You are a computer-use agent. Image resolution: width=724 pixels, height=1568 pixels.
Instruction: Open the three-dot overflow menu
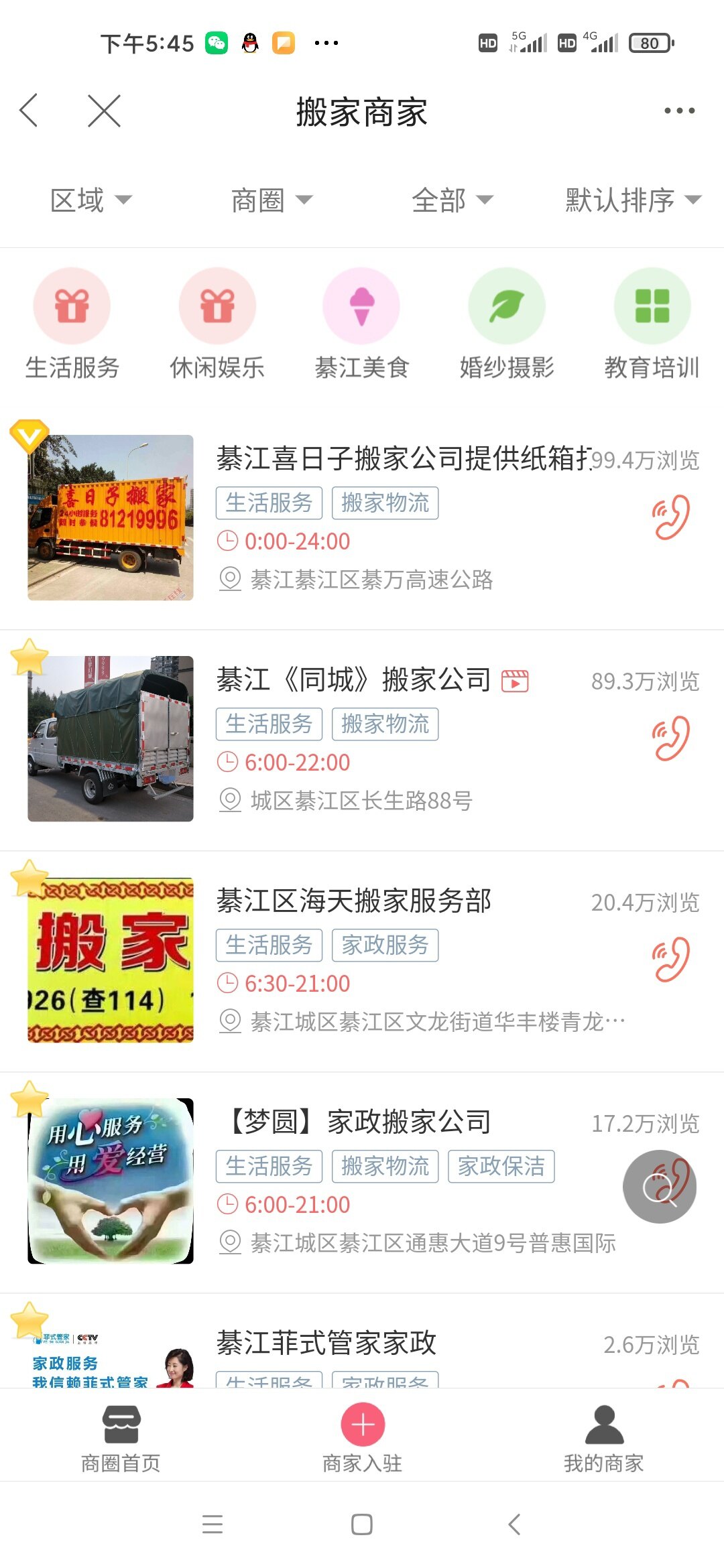click(679, 111)
